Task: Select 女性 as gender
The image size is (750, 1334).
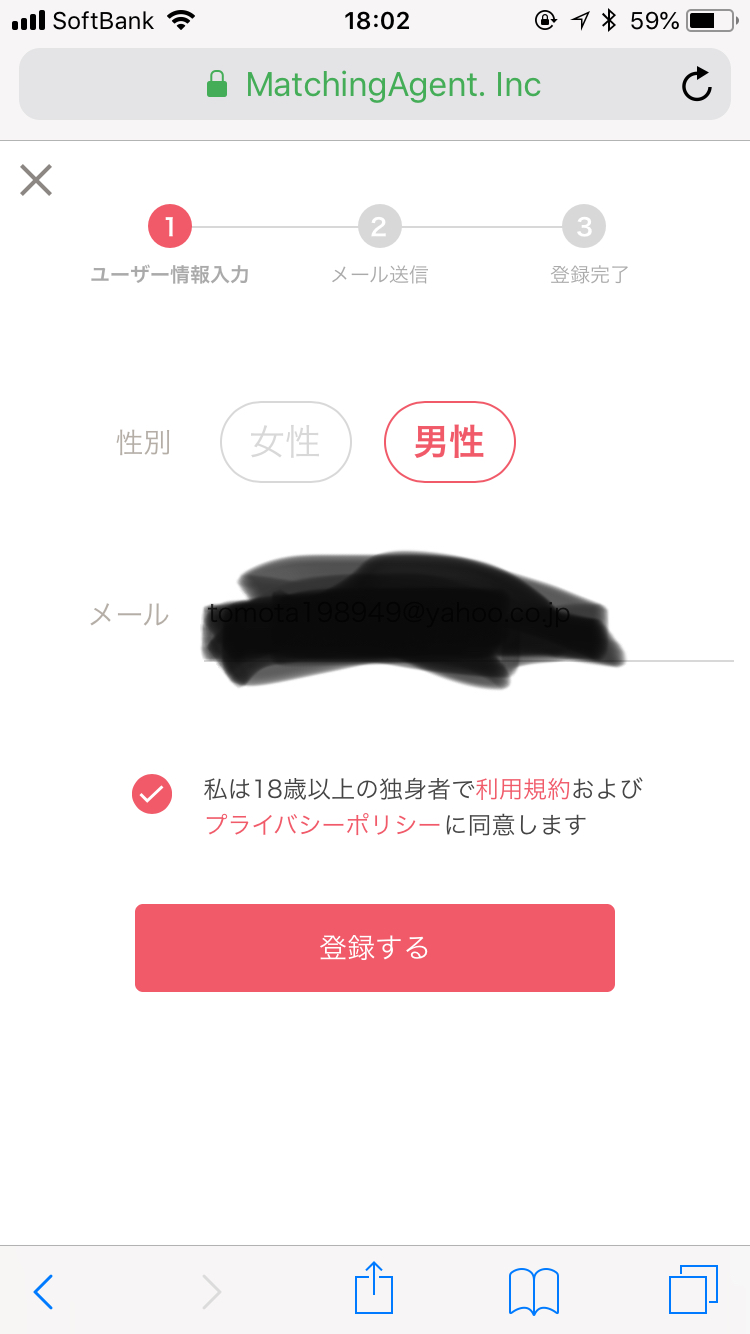Action: coord(286,442)
